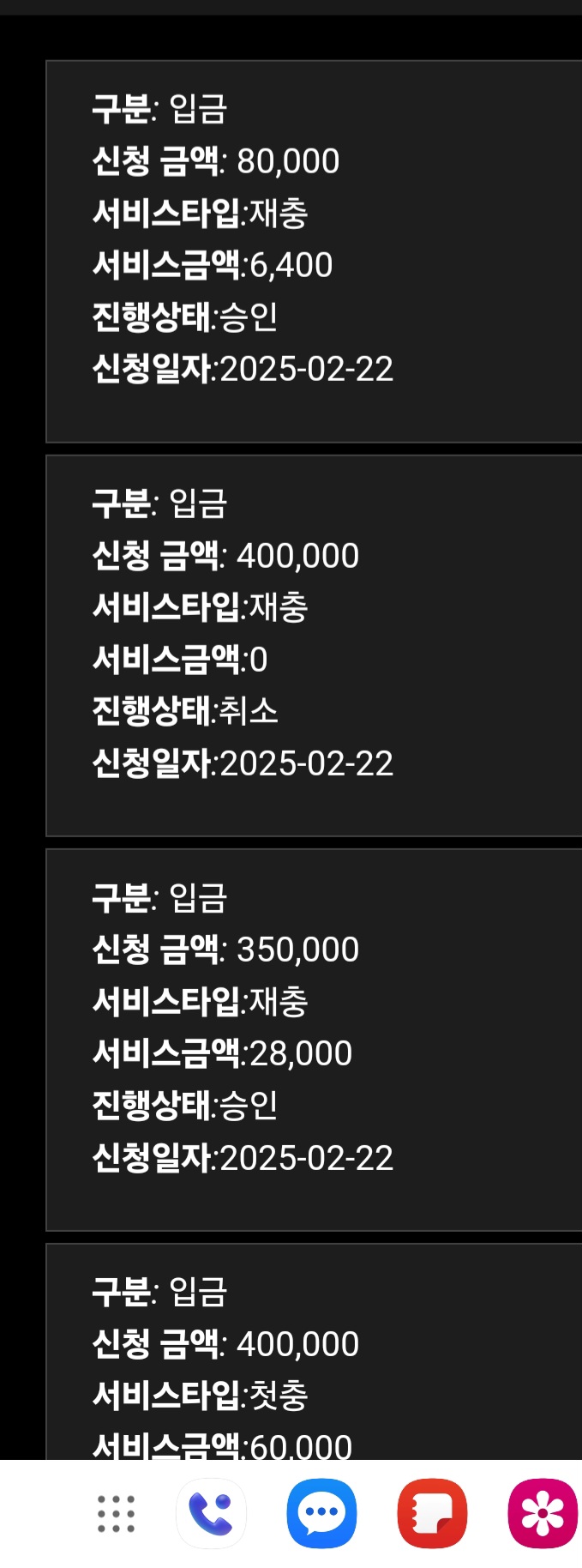Open the all apps grid button
Screen dimensions: 582x1568
point(116,1514)
